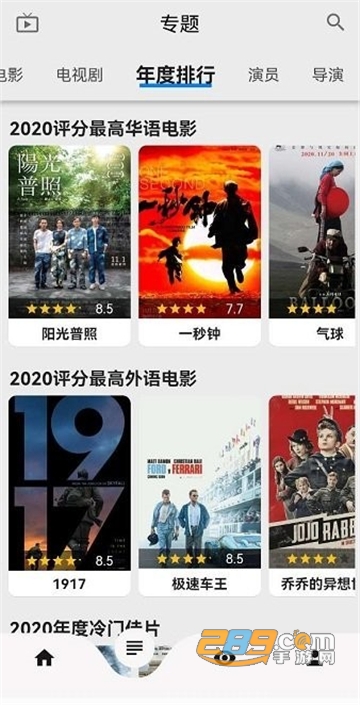360x705 pixels.
Task: Tap the center list menu button
Action: coord(134,647)
